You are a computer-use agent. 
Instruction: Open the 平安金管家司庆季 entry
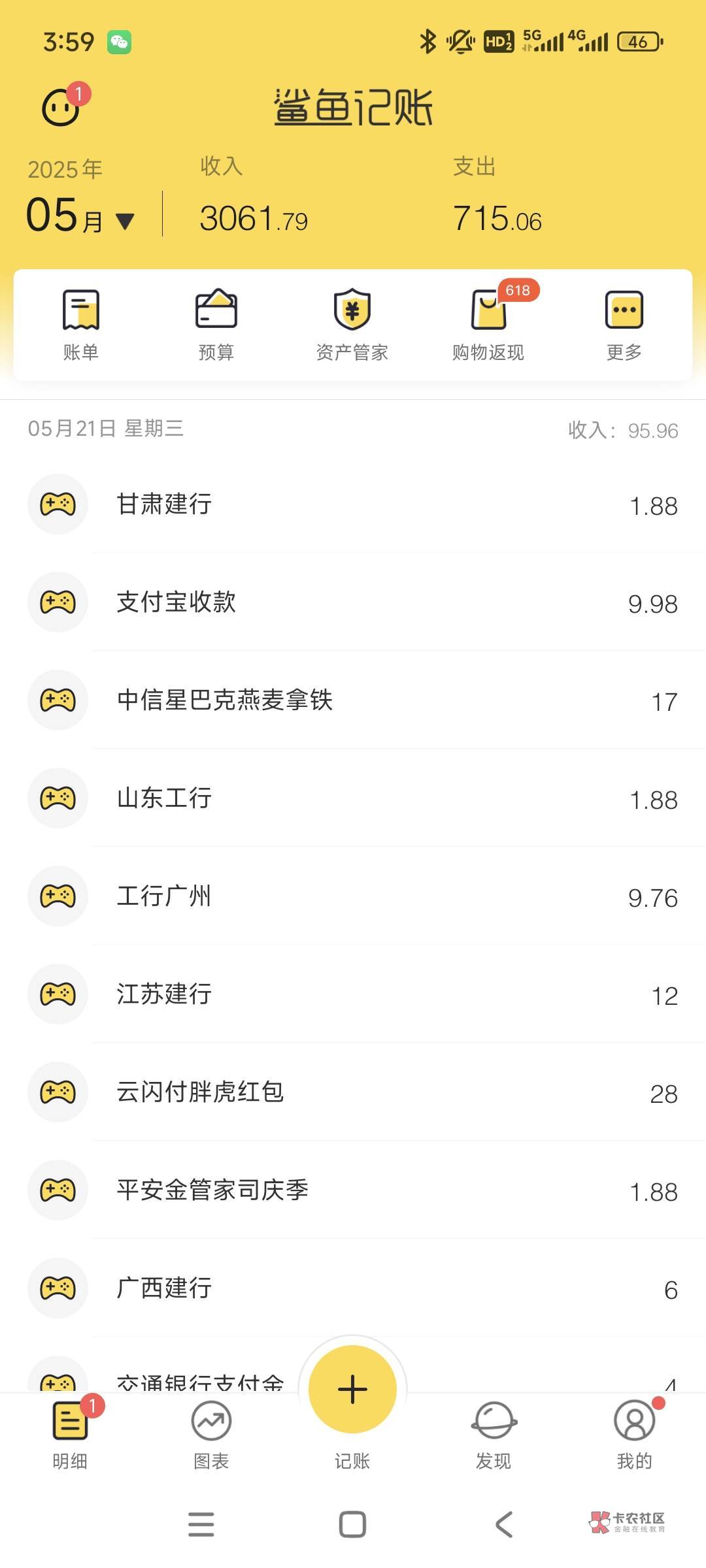353,1190
